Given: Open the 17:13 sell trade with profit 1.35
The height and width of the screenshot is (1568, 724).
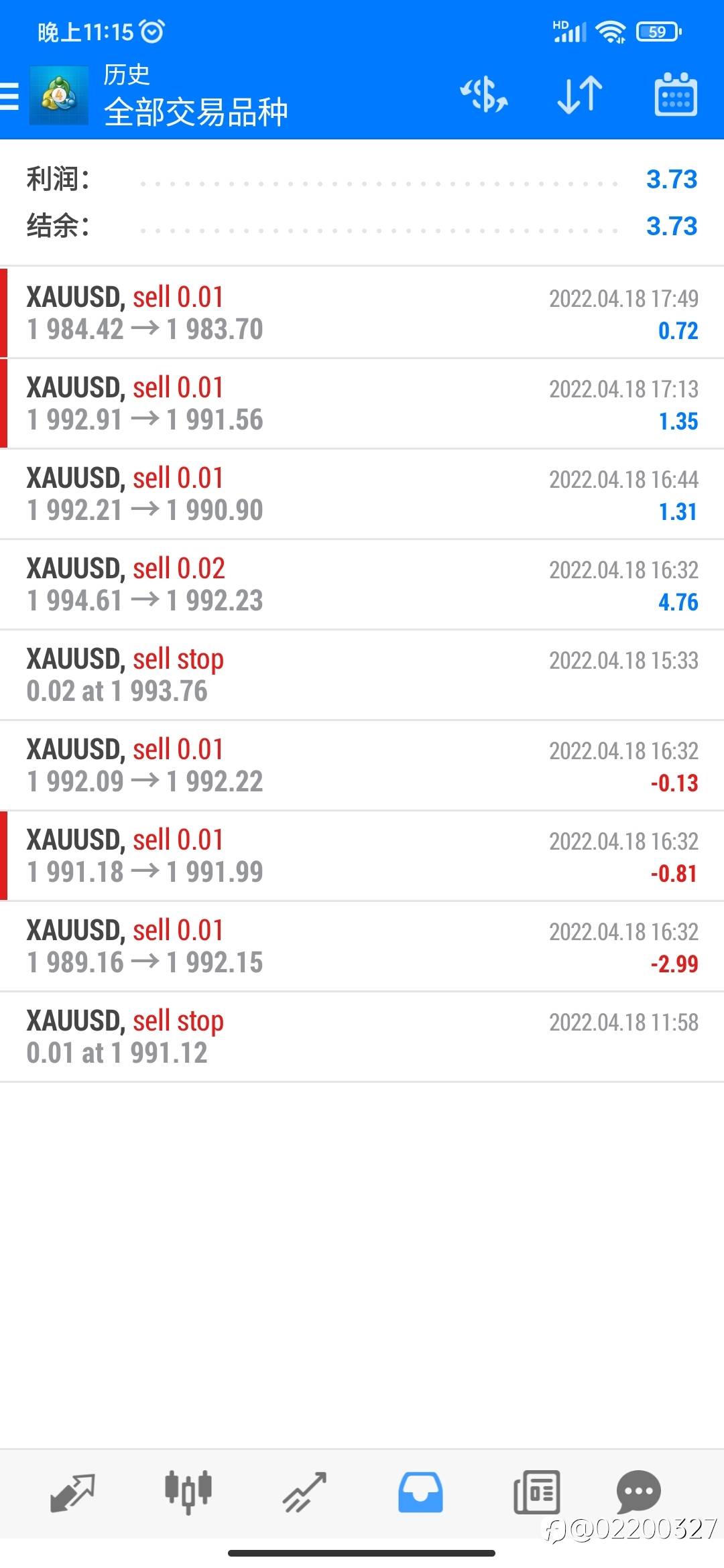Looking at the screenshot, I should point(362,403).
